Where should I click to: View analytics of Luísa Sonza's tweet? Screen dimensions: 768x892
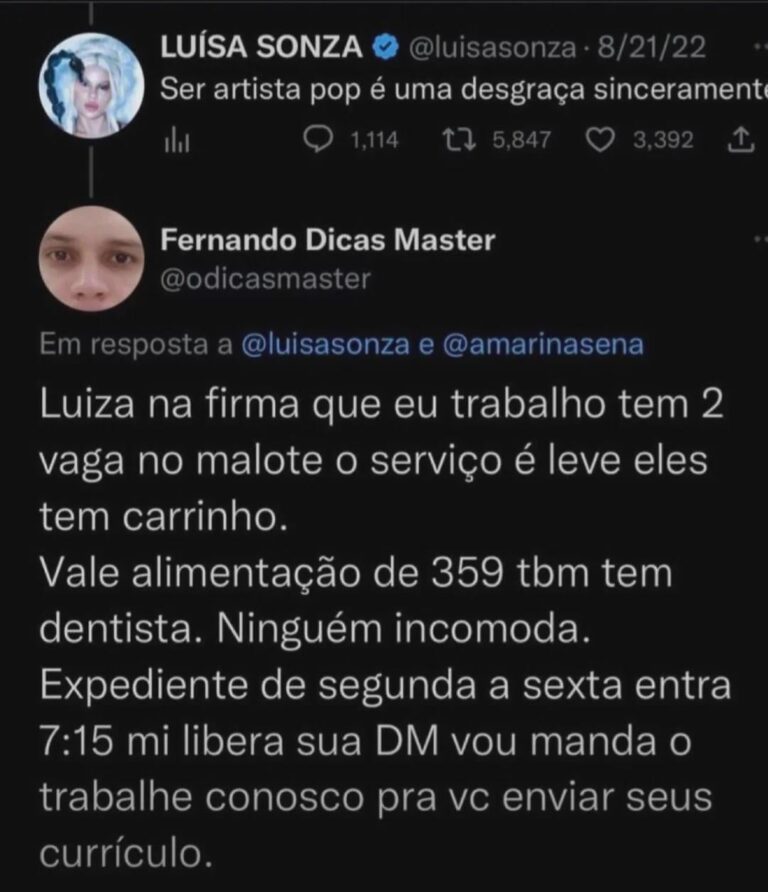coord(177,142)
